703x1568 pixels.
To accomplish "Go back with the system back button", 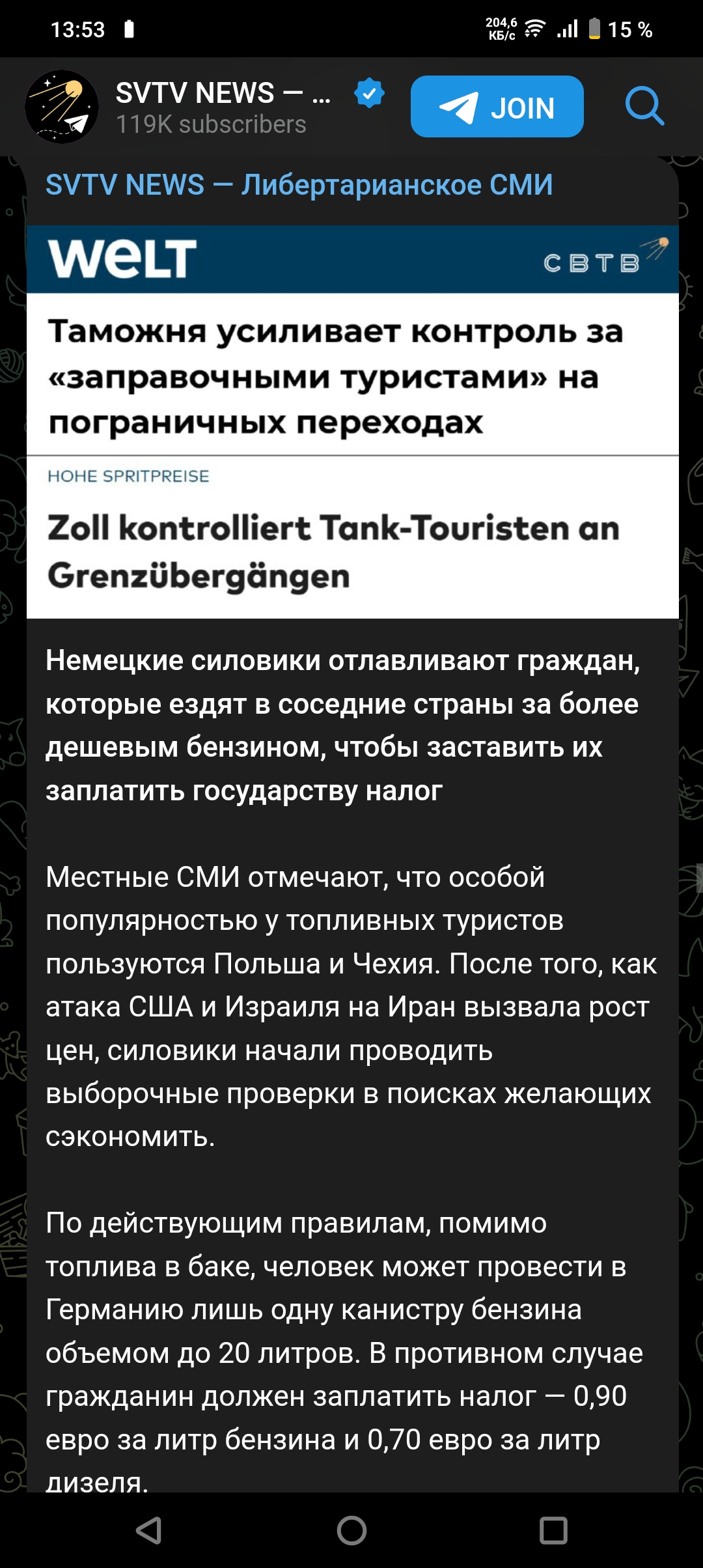I will coord(149,1530).
